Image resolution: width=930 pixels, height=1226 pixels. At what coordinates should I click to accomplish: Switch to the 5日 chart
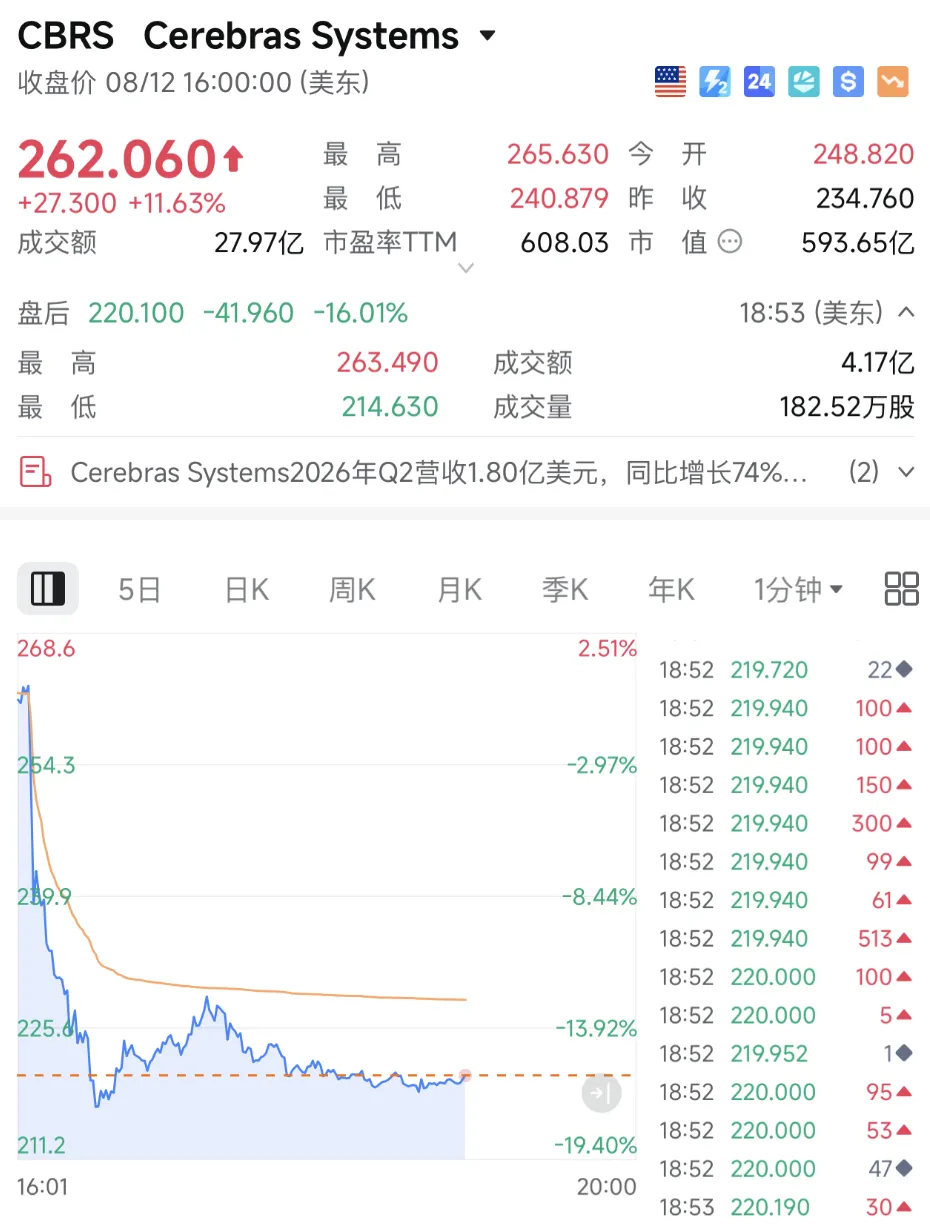click(x=139, y=590)
